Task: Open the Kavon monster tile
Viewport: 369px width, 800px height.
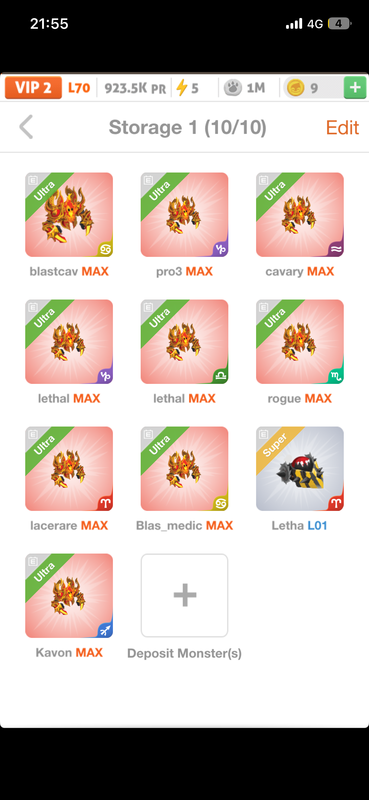Action: pos(69,596)
